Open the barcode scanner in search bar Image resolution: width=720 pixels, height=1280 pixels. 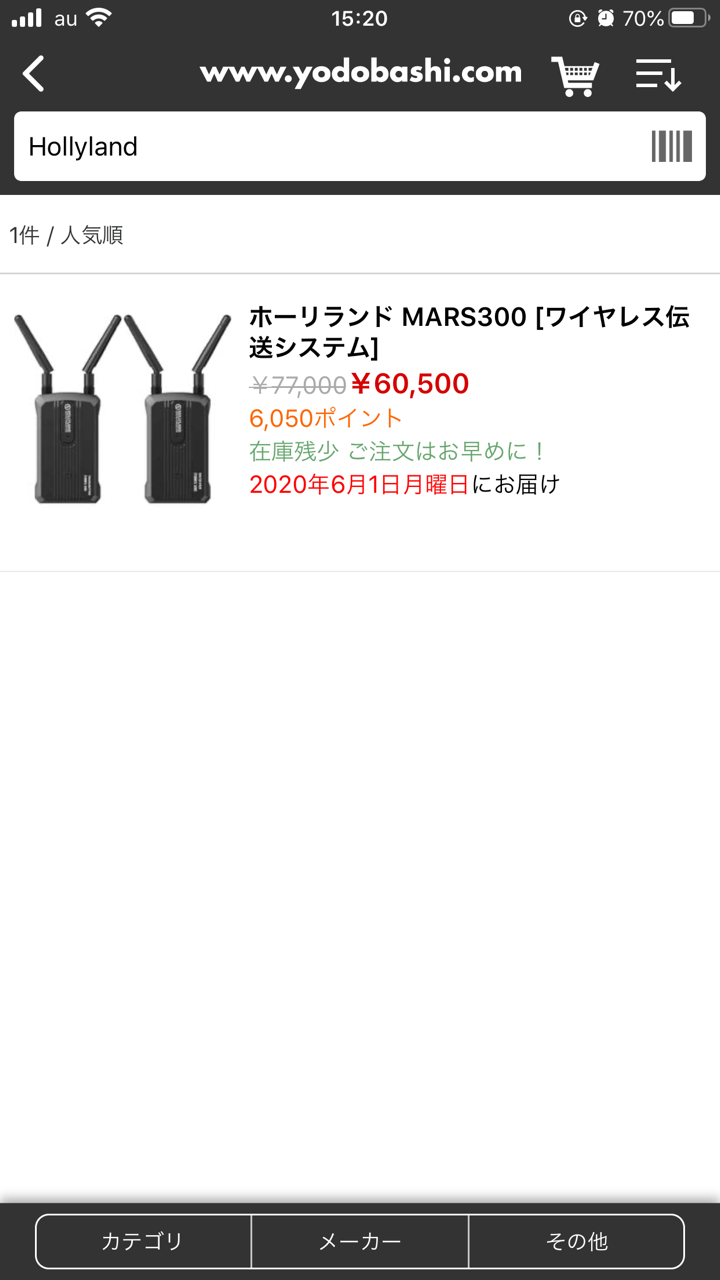pyautogui.click(x=671, y=146)
